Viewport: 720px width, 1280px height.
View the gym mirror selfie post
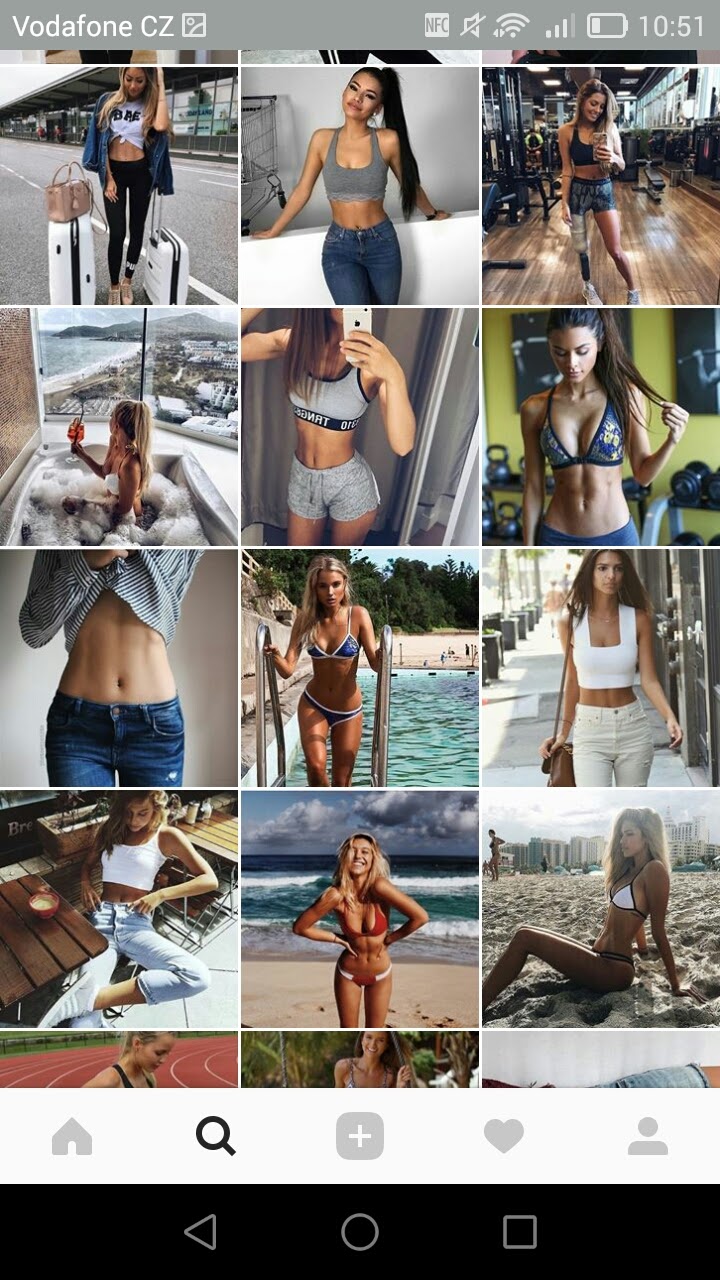click(x=601, y=185)
